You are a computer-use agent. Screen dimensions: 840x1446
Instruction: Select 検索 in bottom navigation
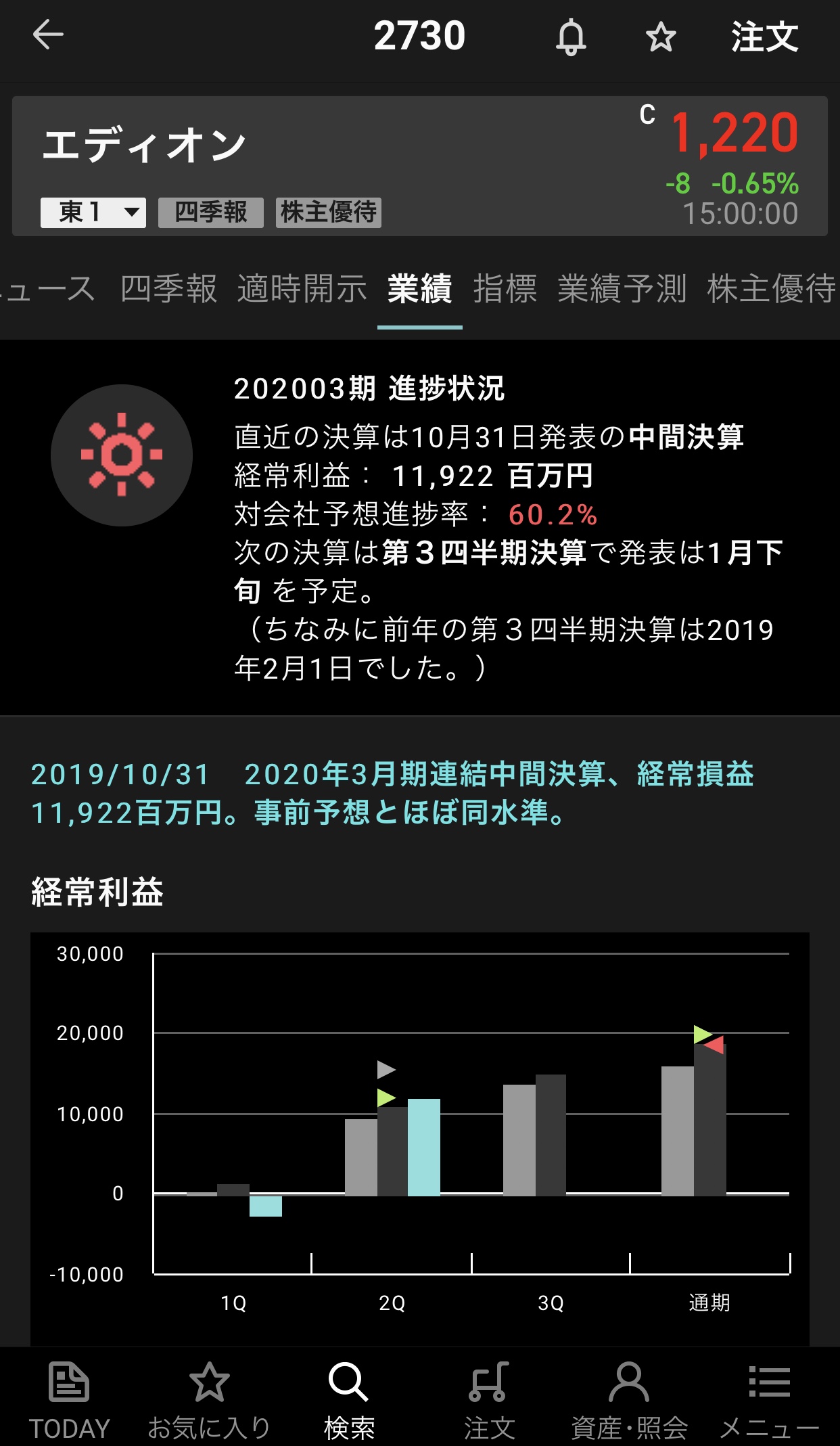click(x=349, y=1399)
